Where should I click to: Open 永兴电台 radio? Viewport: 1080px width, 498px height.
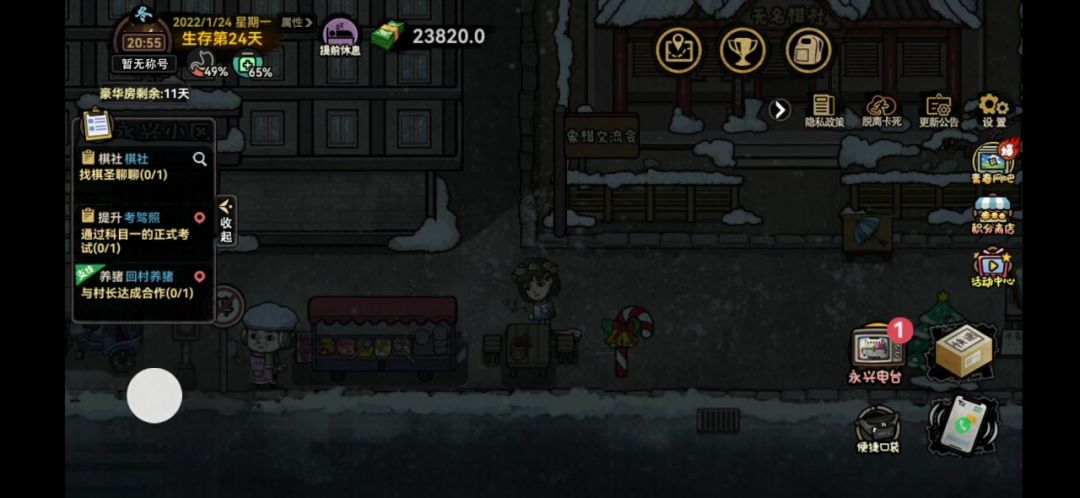(x=877, y=352)
